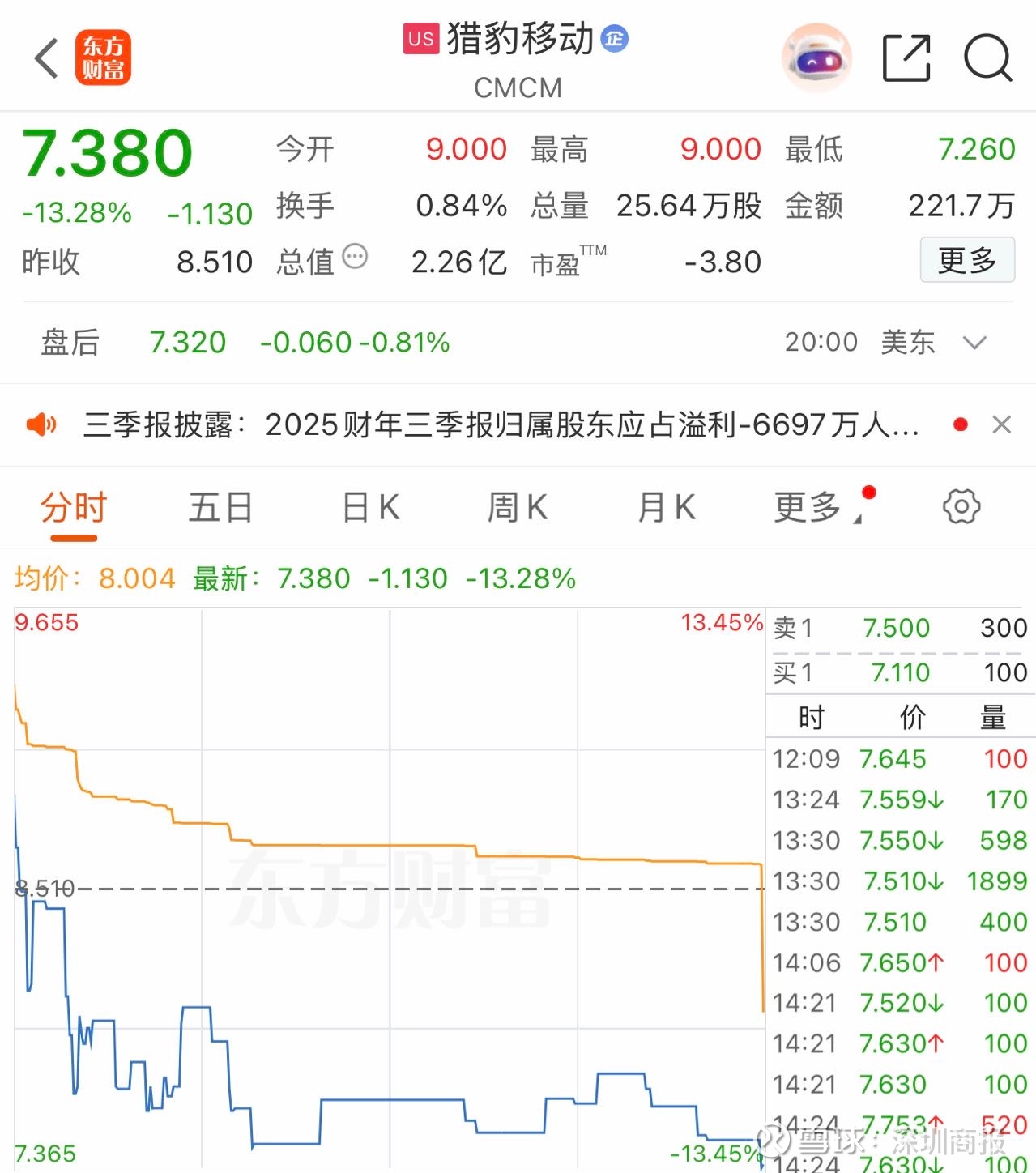Open the 三季报披露 announcement

pos(501,424)
